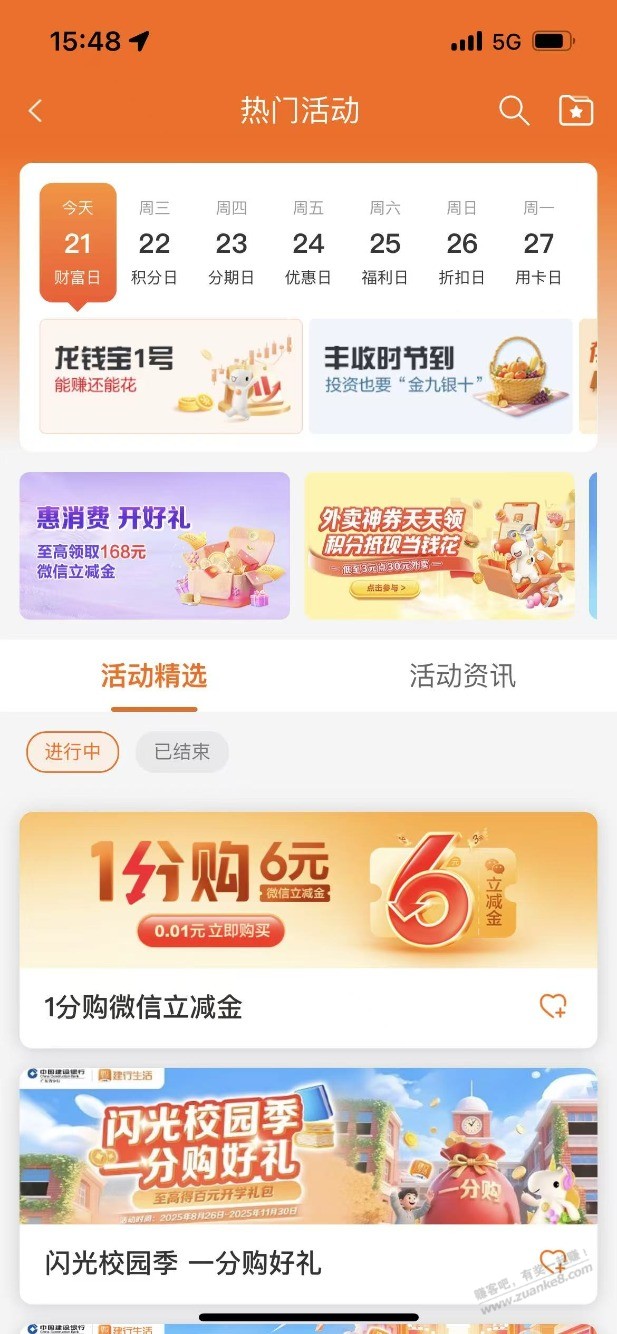Switch to 活动资讯 tab
Screen dimensions: 617x1334
[x=462, y=676]
